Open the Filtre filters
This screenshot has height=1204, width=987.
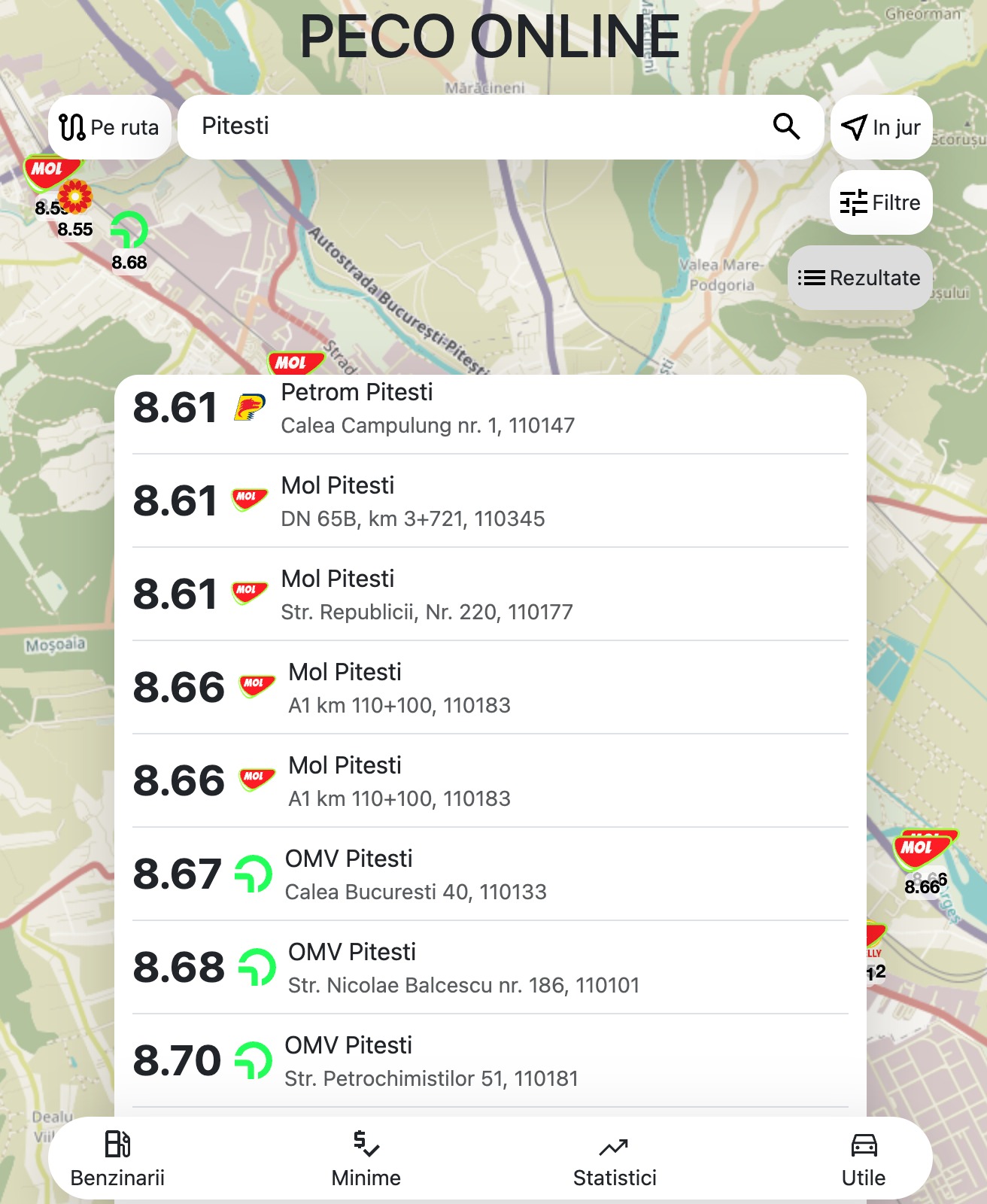pos(881,202)
